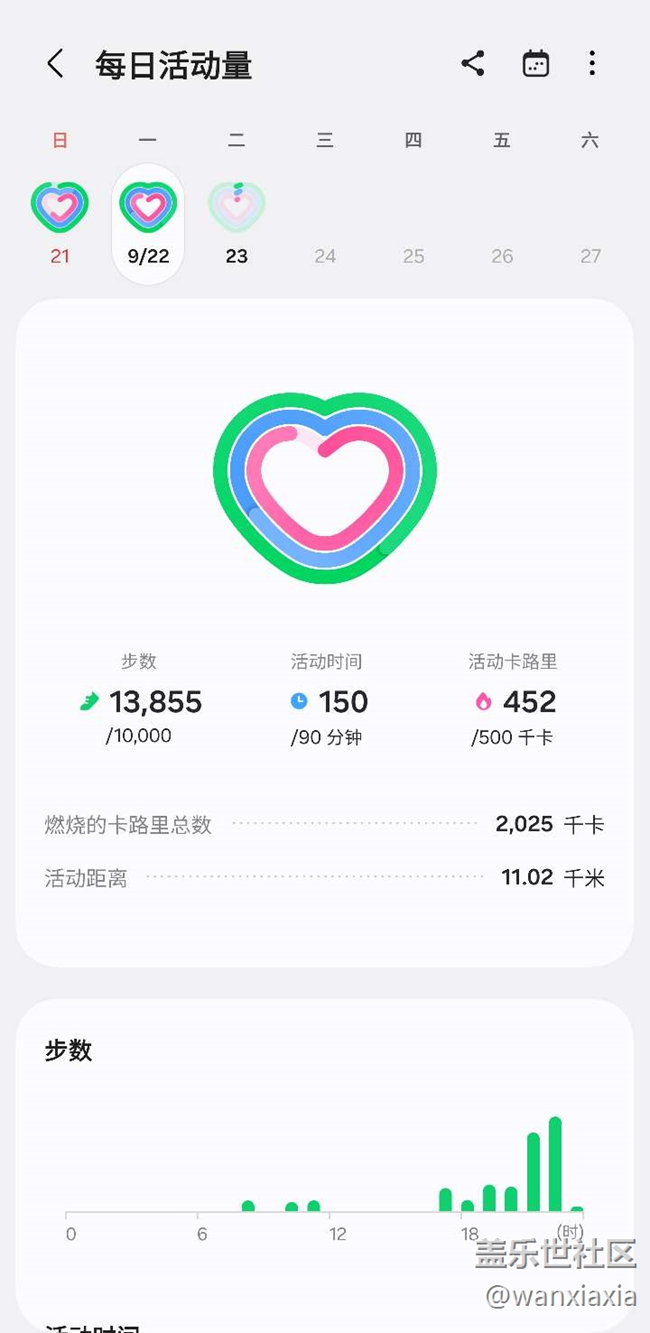Screen dimensions: 650x1333
Task: Go back from 每日活动量 screen
Action: click(56, 65)
